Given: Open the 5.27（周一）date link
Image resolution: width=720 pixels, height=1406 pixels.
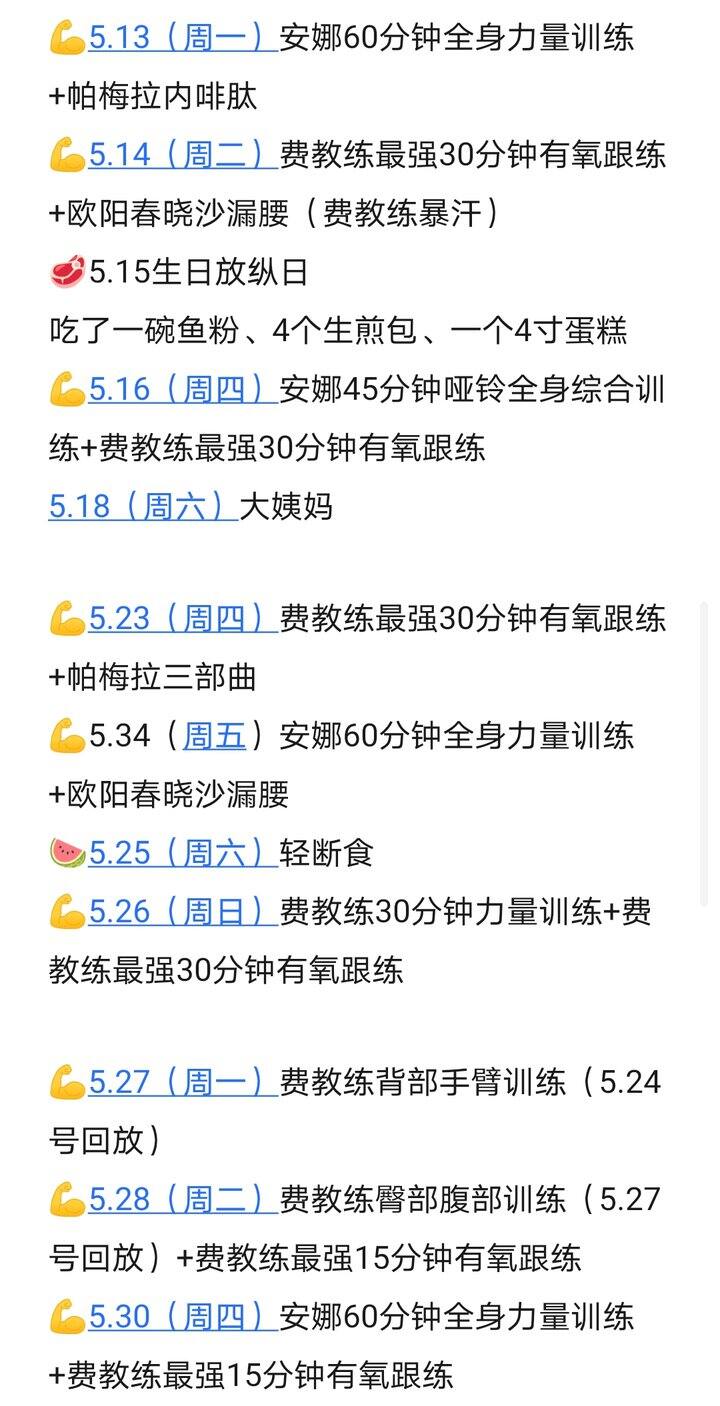Looking at the screenshot, I should 183,1082.
